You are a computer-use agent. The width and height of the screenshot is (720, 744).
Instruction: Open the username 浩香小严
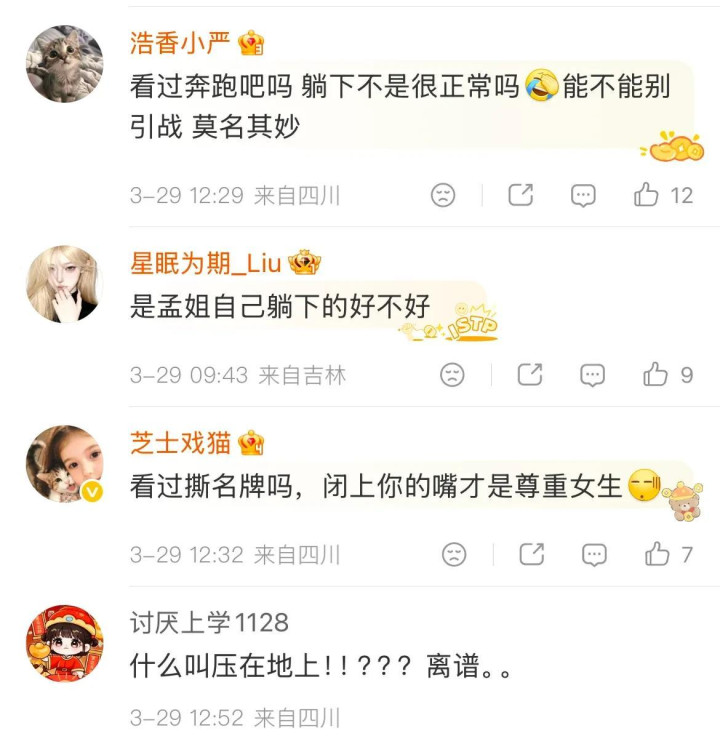[180, 43]
